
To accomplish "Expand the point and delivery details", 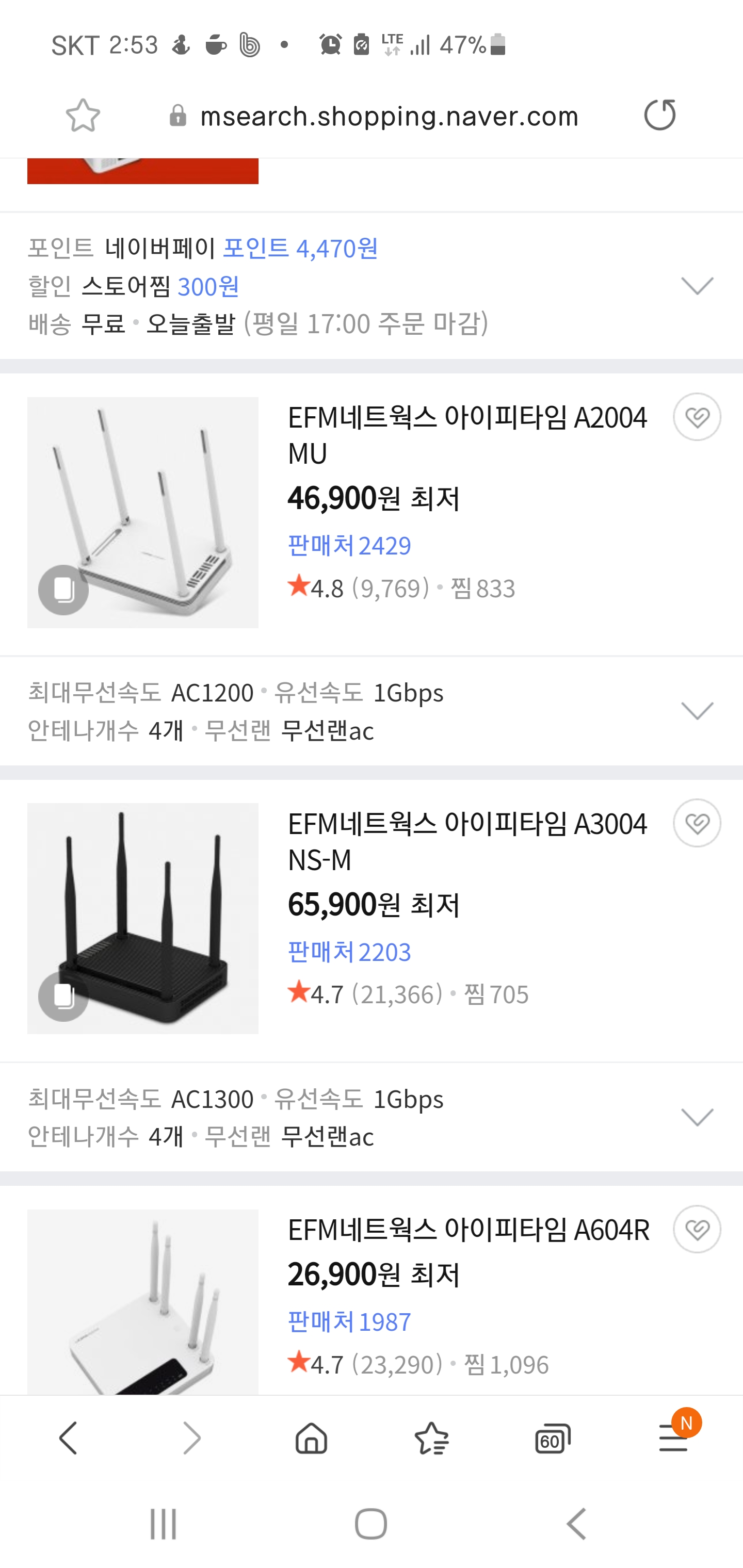I will pos(697,285).
